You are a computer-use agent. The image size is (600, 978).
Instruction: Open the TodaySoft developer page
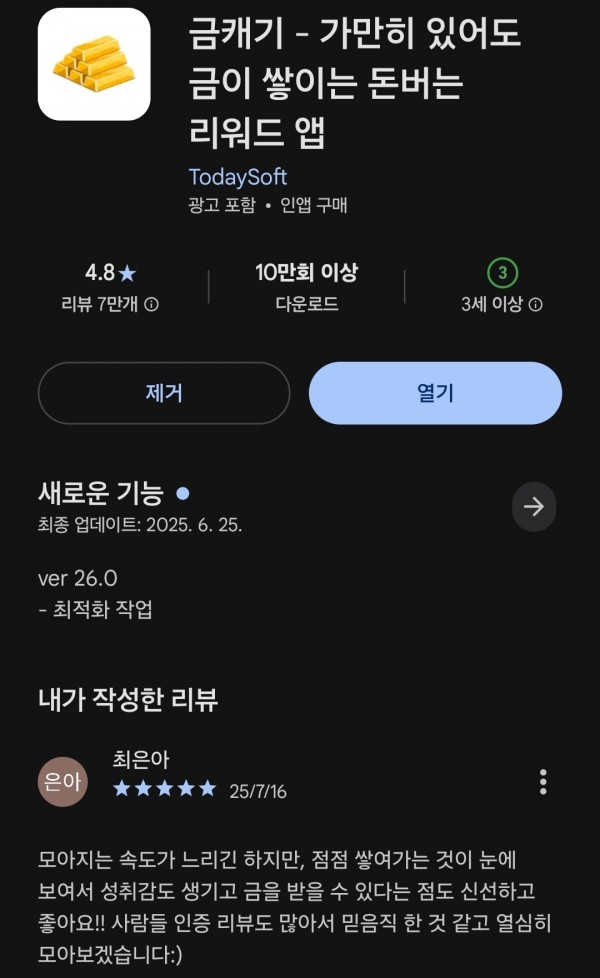238,177
